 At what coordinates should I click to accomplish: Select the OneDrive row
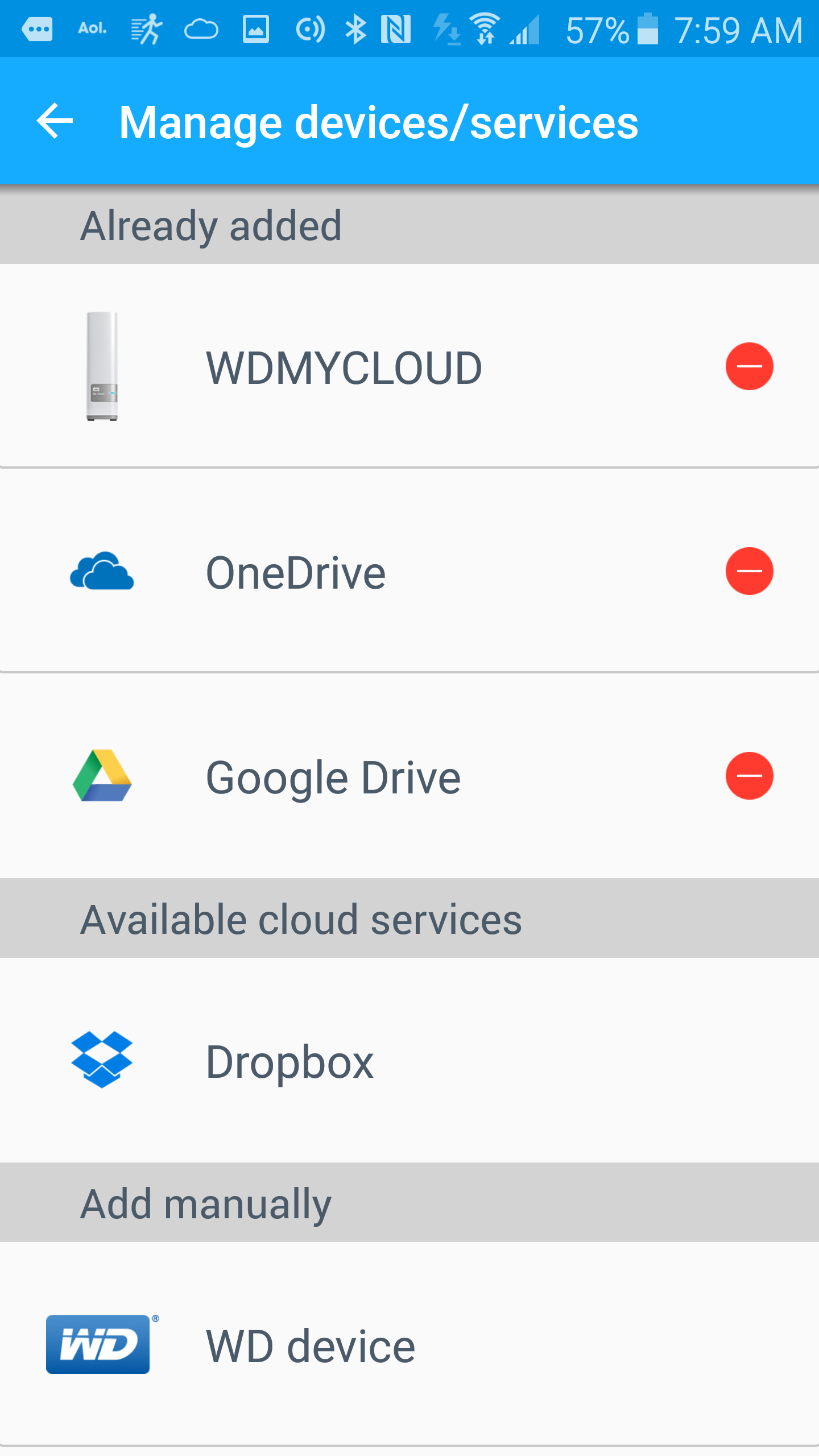296,572
